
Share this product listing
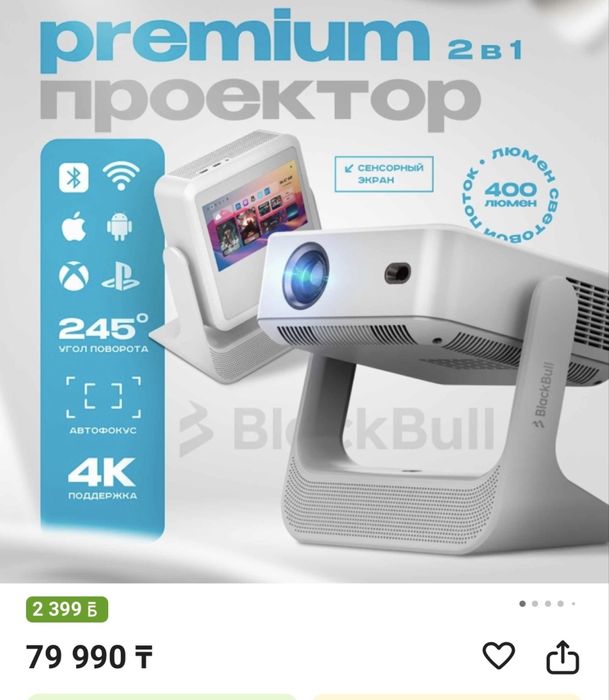click(562, 656)
